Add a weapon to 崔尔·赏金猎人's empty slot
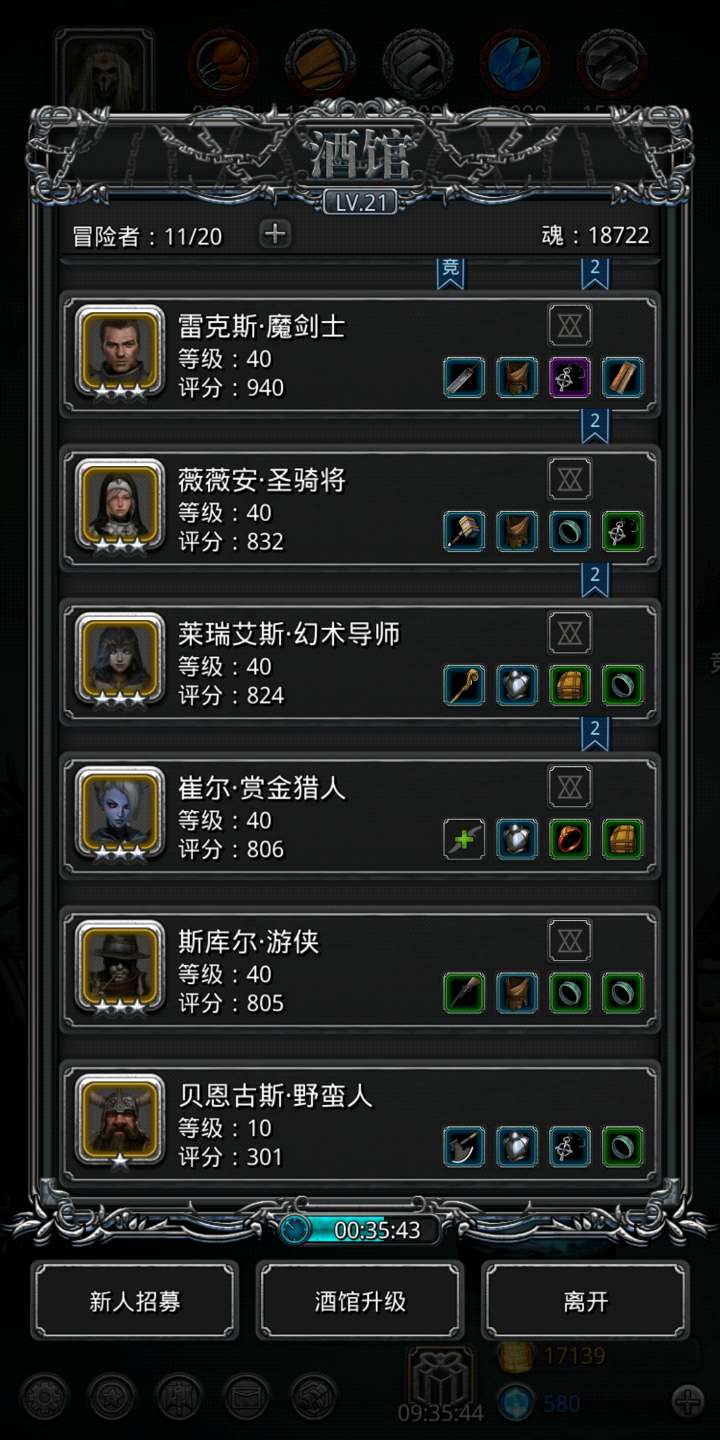The image size is (720, 1440). [464, 840]
